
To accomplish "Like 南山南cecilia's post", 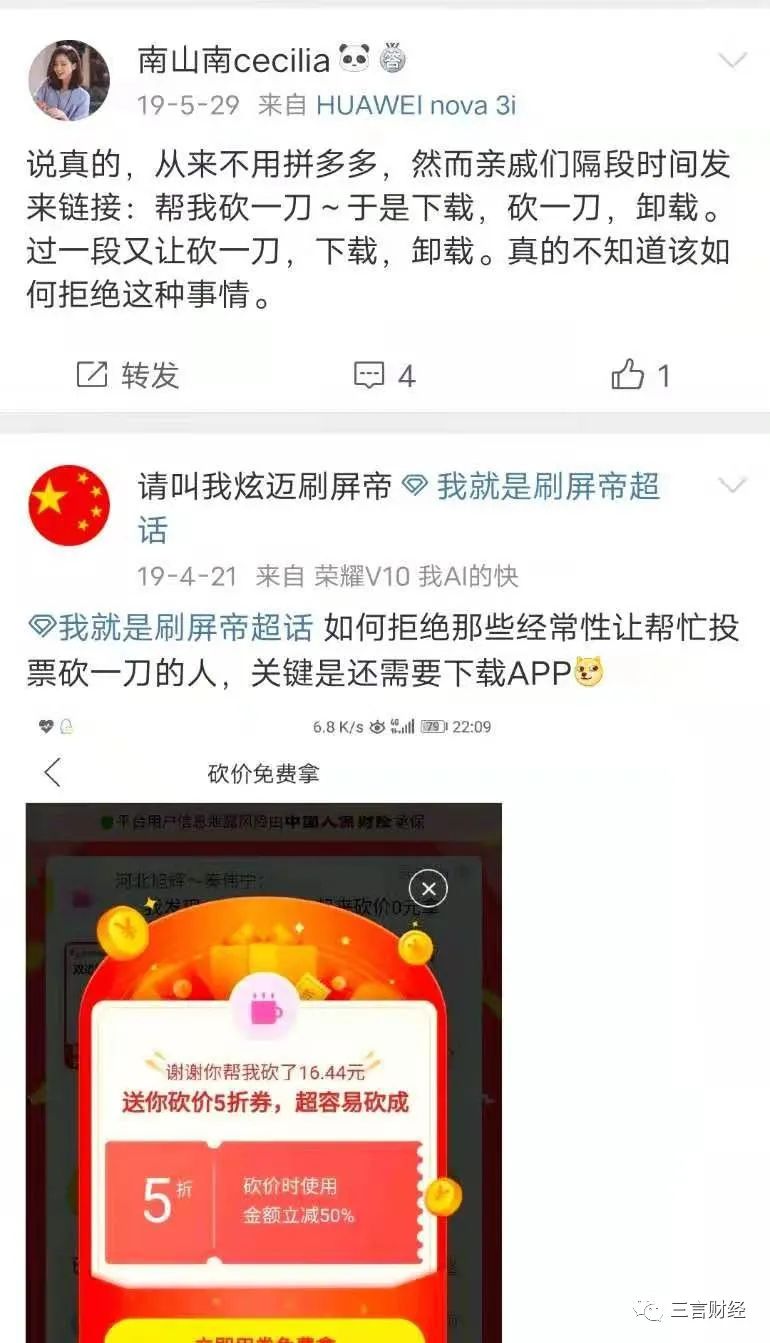I will click(641, 375).
